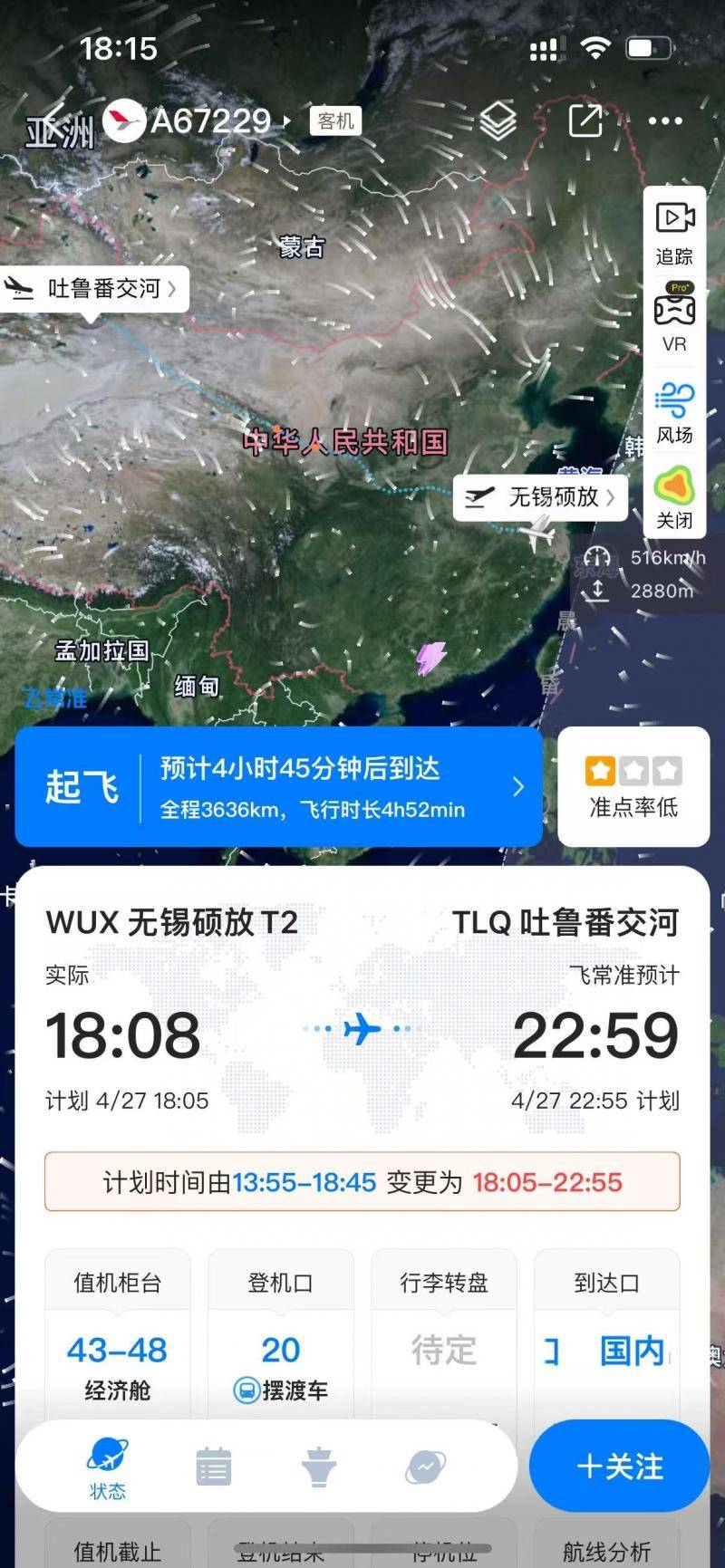Switch to the control tower tab
This screenshot has height=1568, width=725.
pos(319,1466)
